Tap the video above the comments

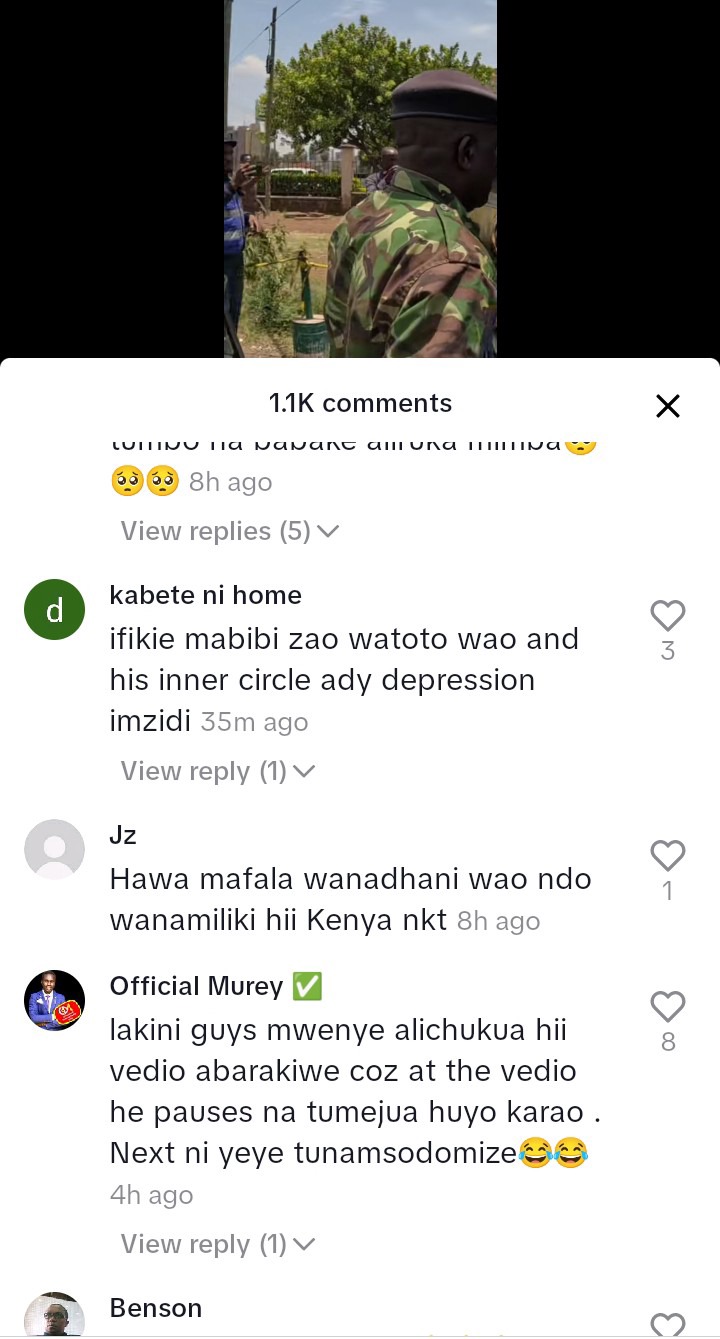pyautogui.click(x=360, y=180)
